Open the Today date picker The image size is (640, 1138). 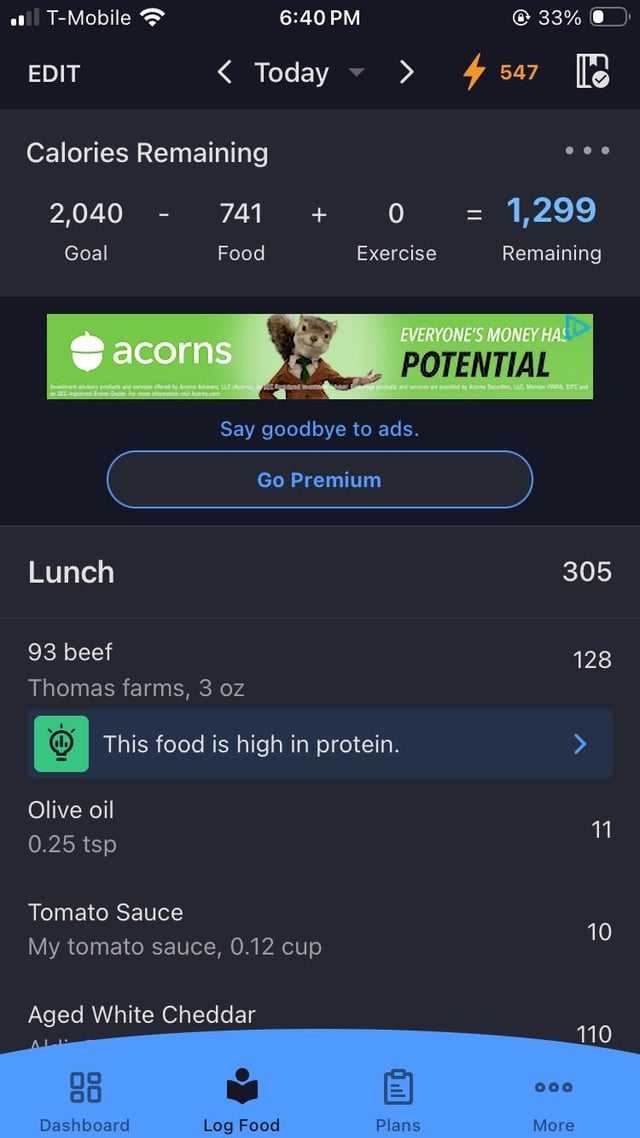(308, 72)
